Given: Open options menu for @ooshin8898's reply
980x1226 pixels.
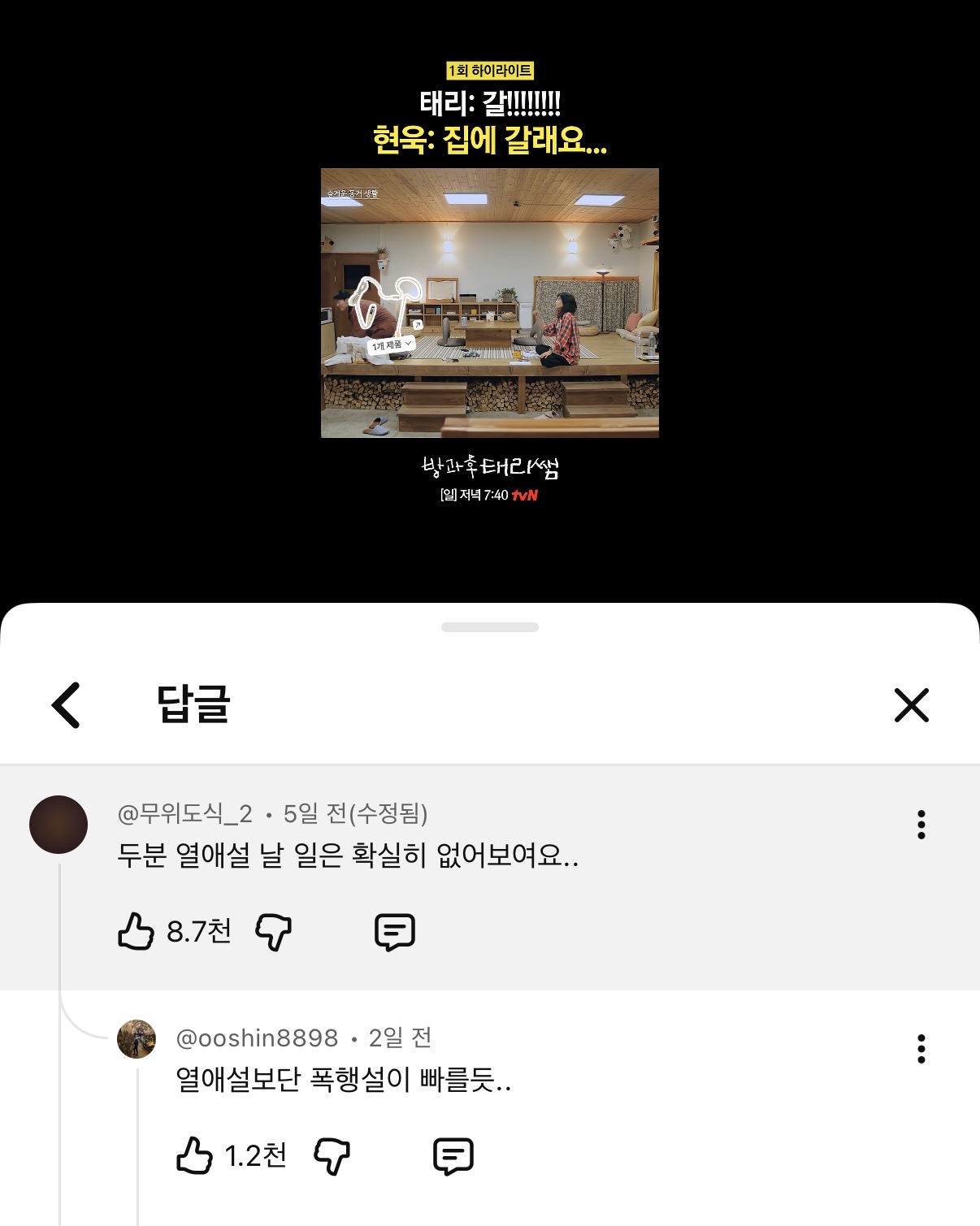Looking at the screenshot, I should (921, 1051).
